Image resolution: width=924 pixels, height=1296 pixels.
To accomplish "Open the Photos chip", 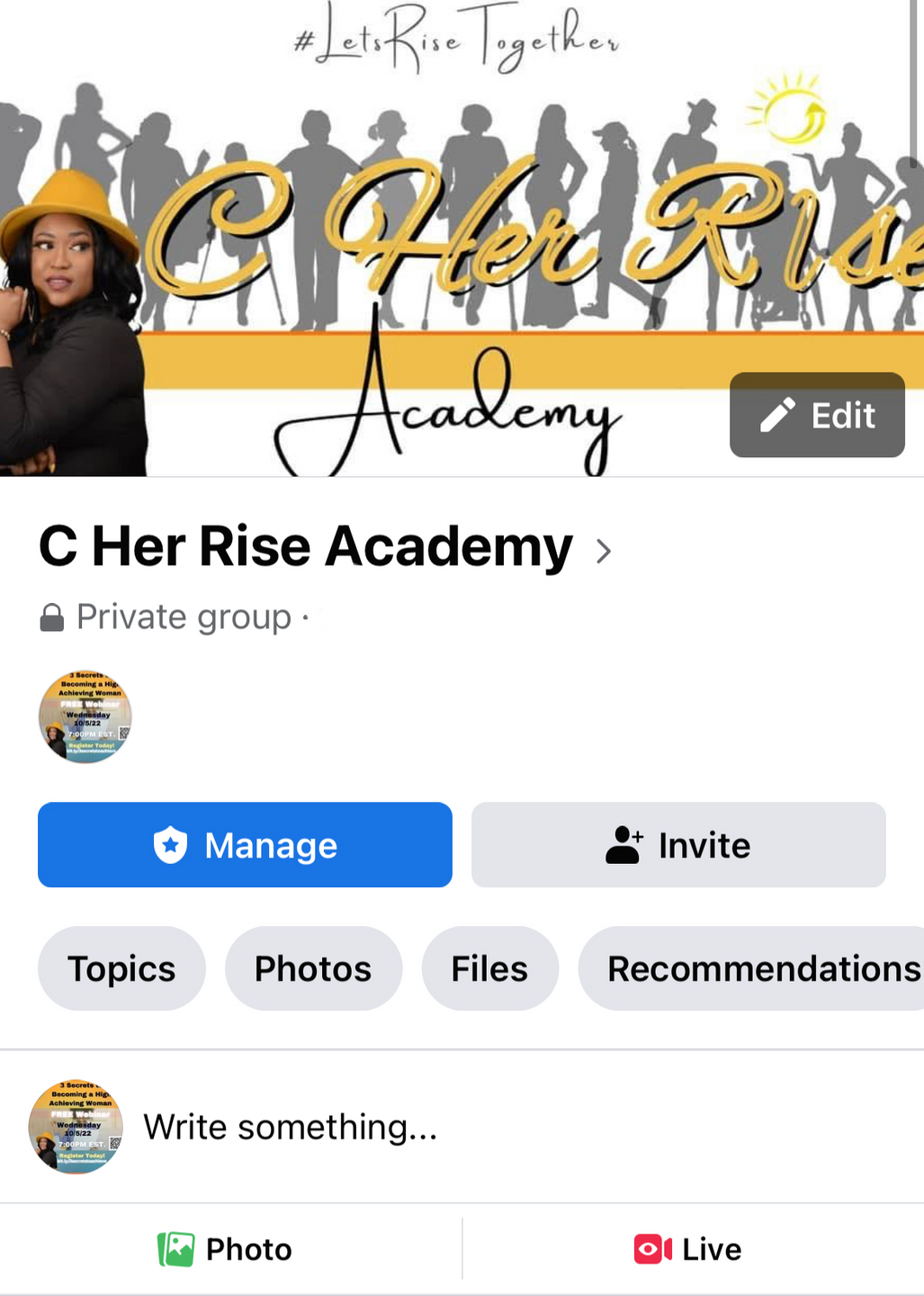I will (x=313, y=968).
